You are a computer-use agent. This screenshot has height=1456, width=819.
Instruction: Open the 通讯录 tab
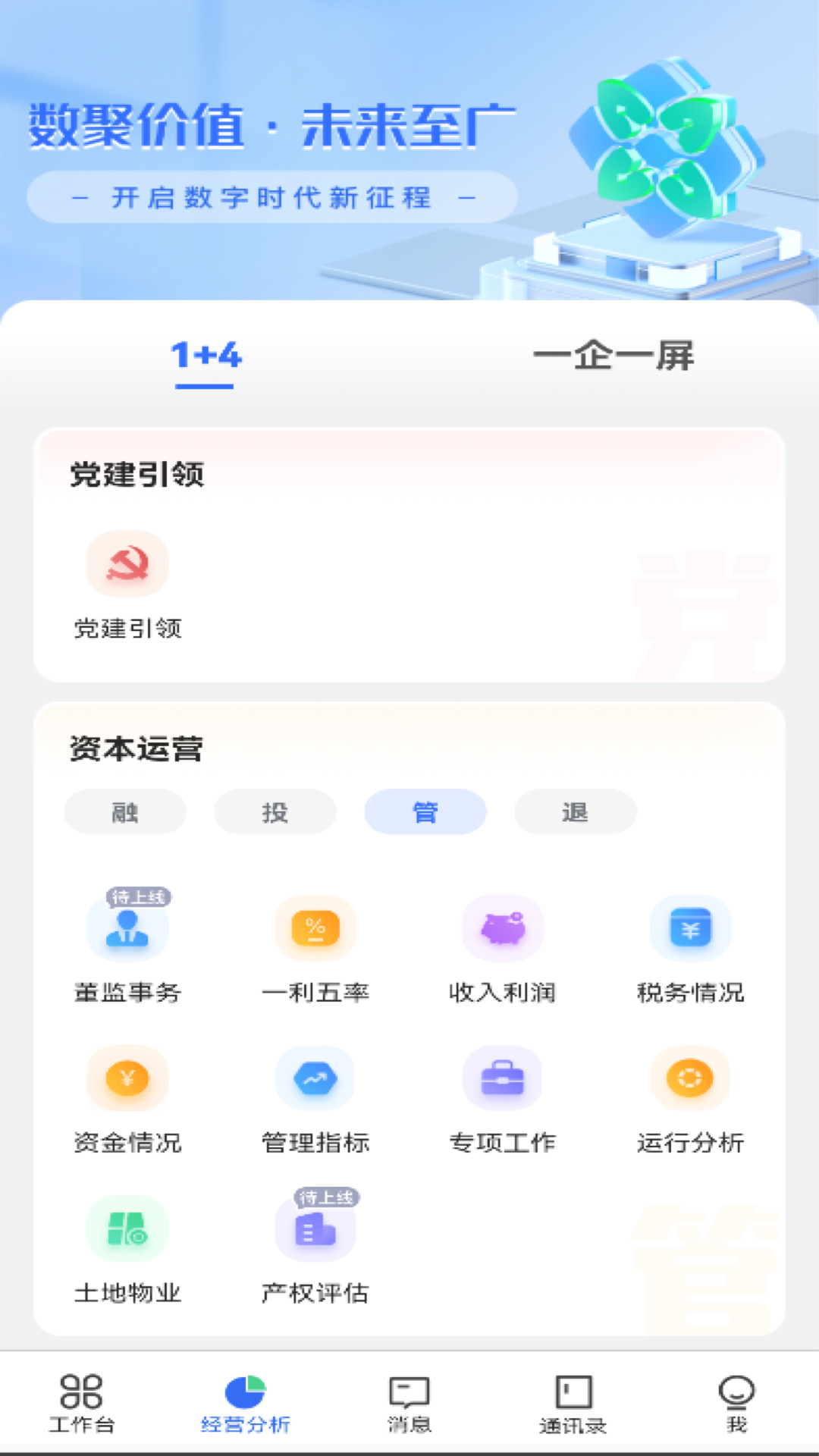tap(573, 1403)
